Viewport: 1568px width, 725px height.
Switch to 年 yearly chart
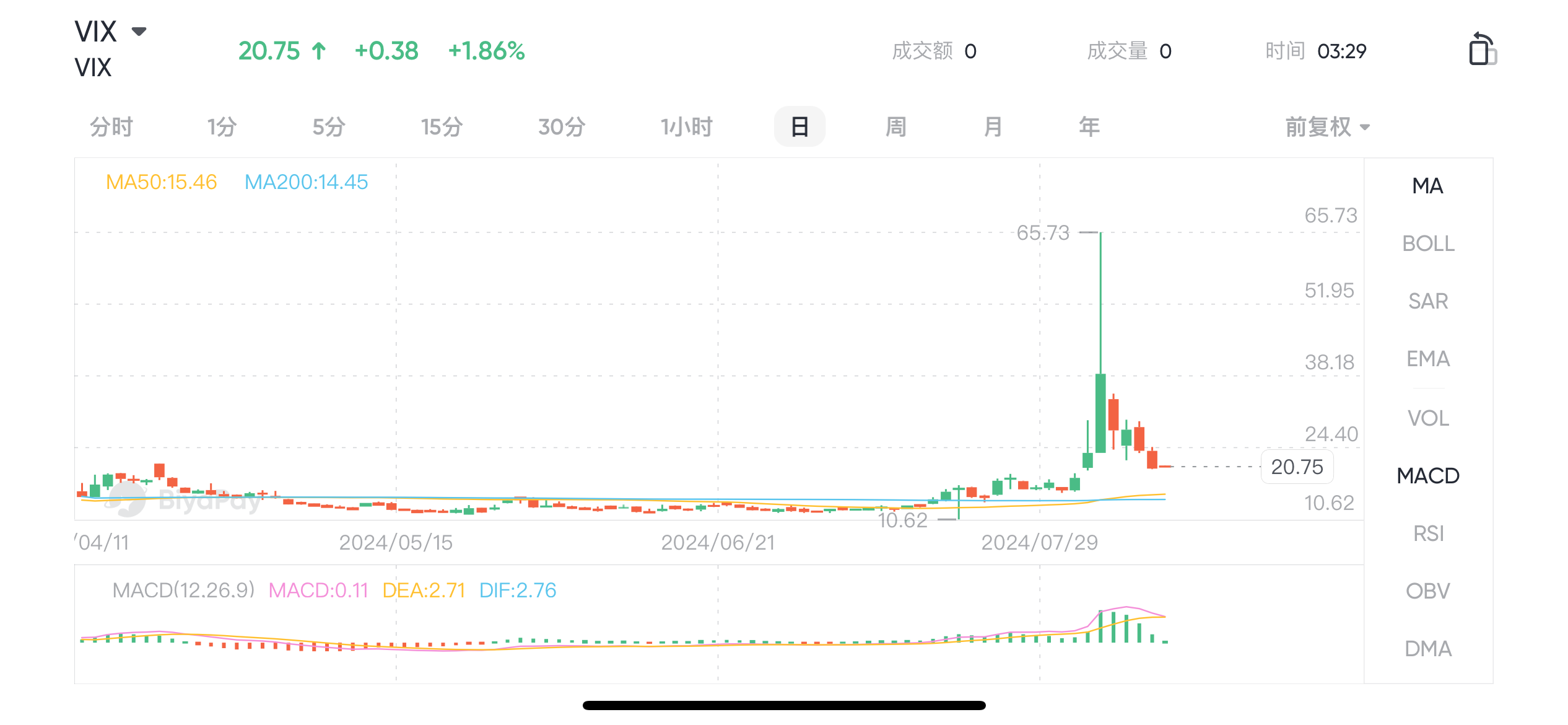click(1089, 127)
